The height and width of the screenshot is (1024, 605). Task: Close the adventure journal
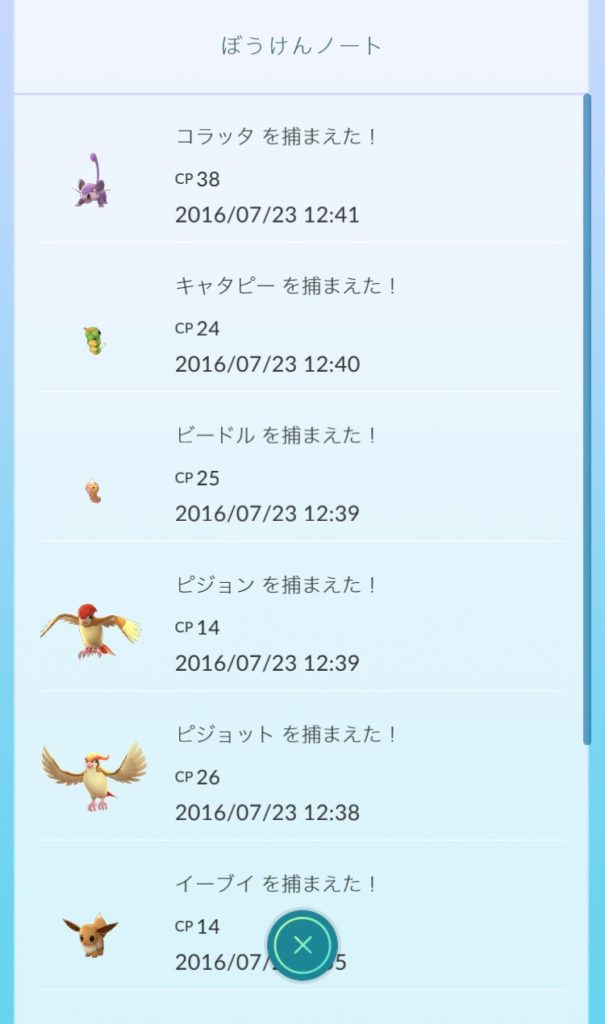click(302, 945)
